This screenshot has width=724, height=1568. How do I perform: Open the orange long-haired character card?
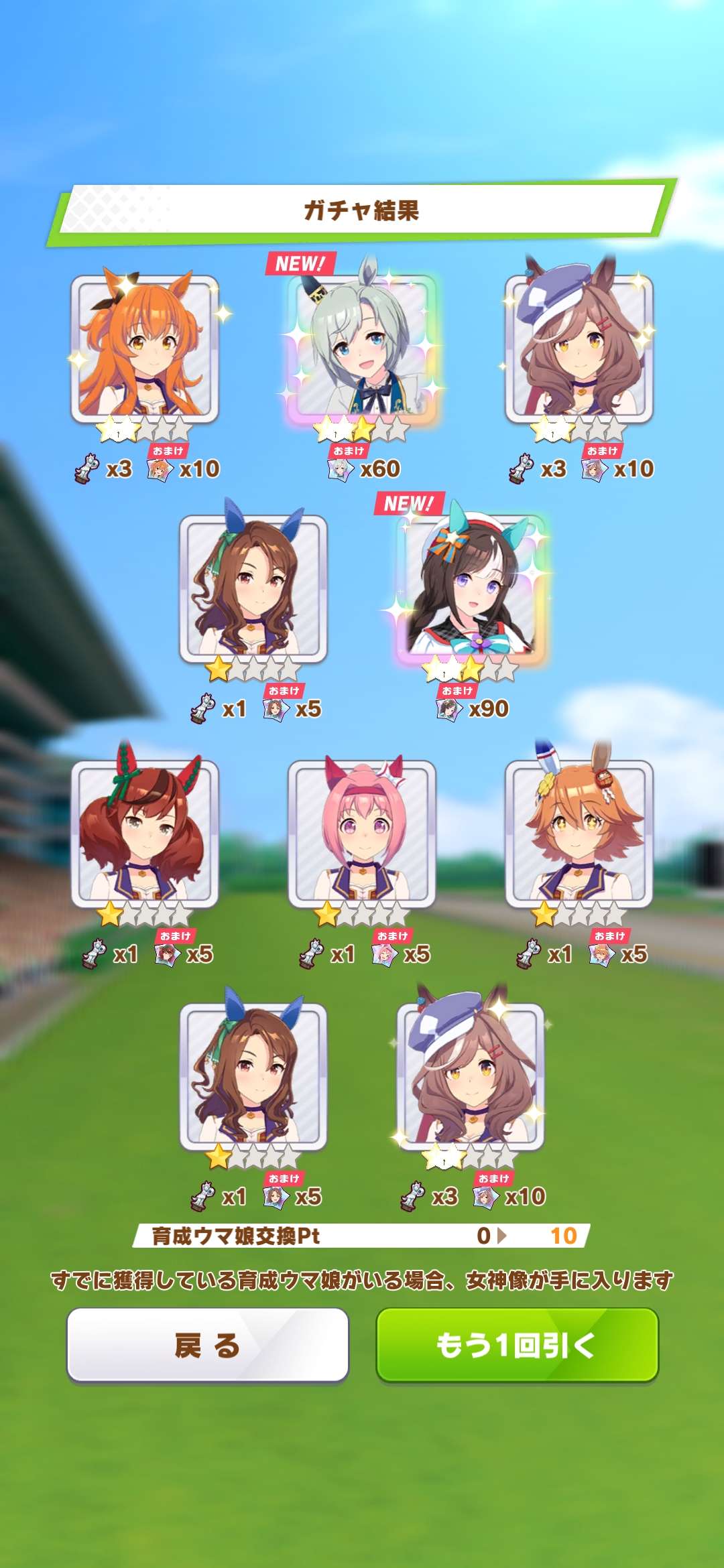pyautogui.click(x=145, y=348)
